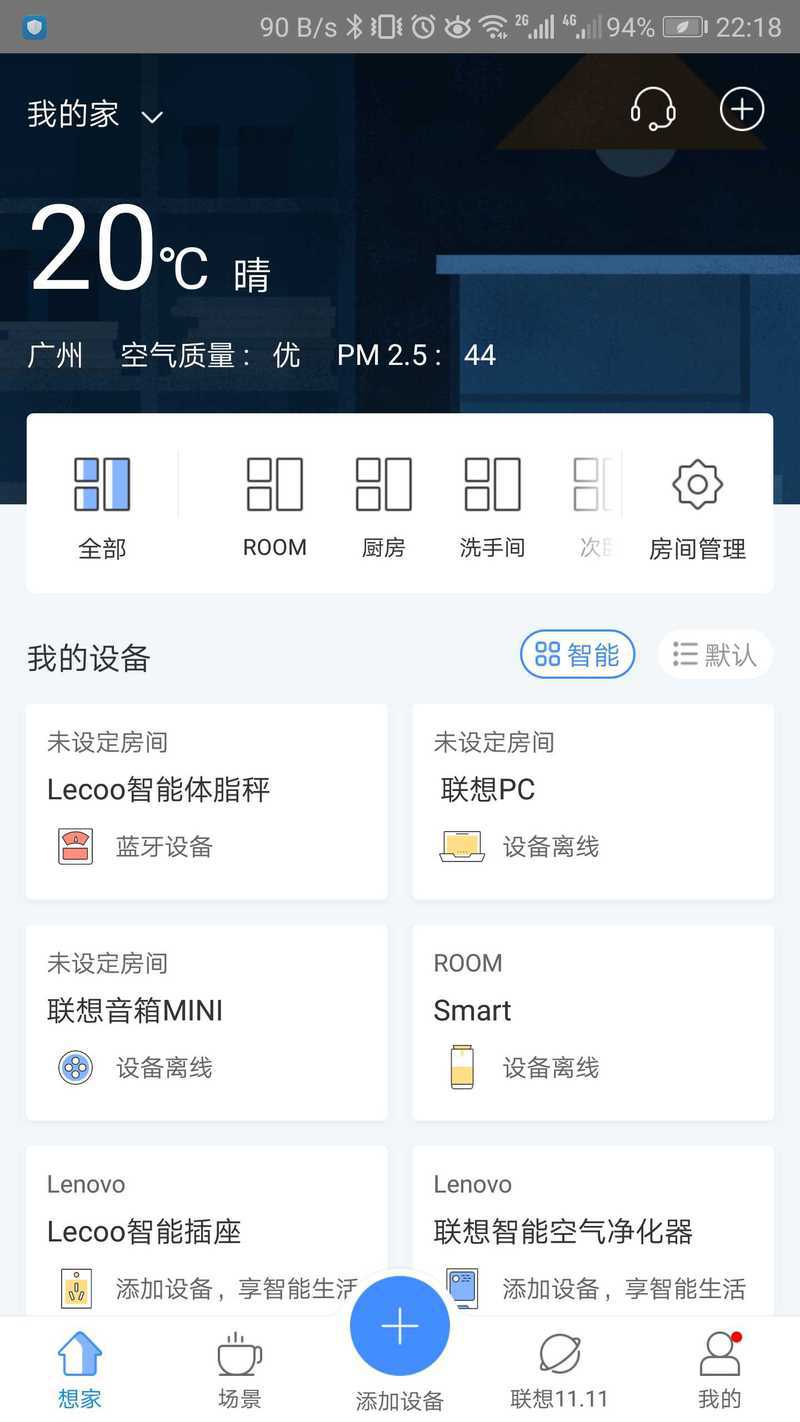Open the Lecoo智能体脂秤 device card
800x1422 pixels.
pyautogui.click(x=207, y=801)
